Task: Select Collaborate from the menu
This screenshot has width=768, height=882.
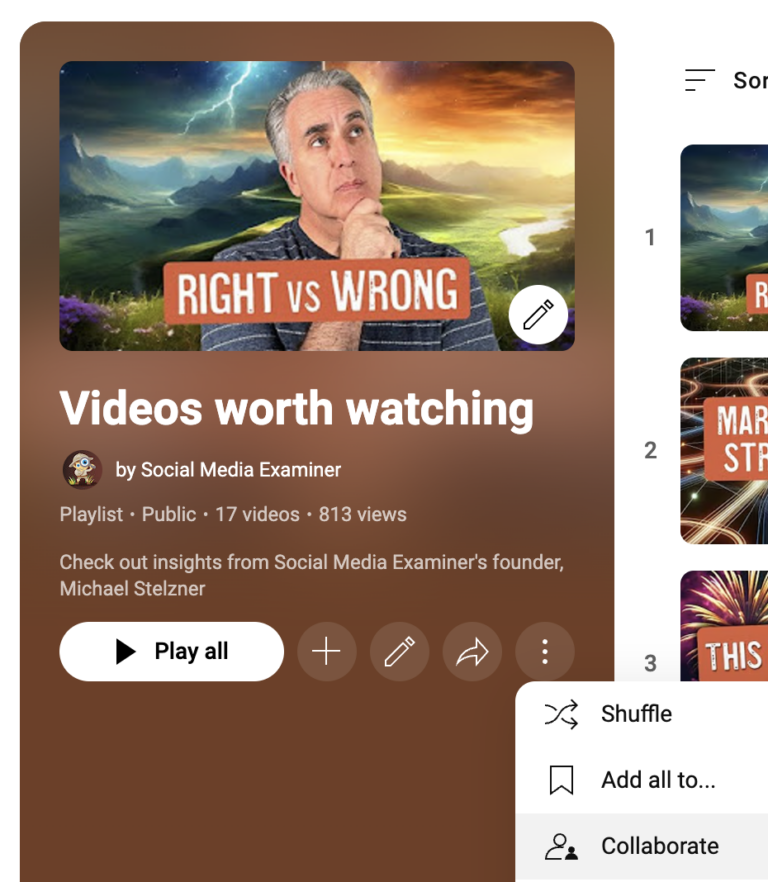Action: point(659,846)
